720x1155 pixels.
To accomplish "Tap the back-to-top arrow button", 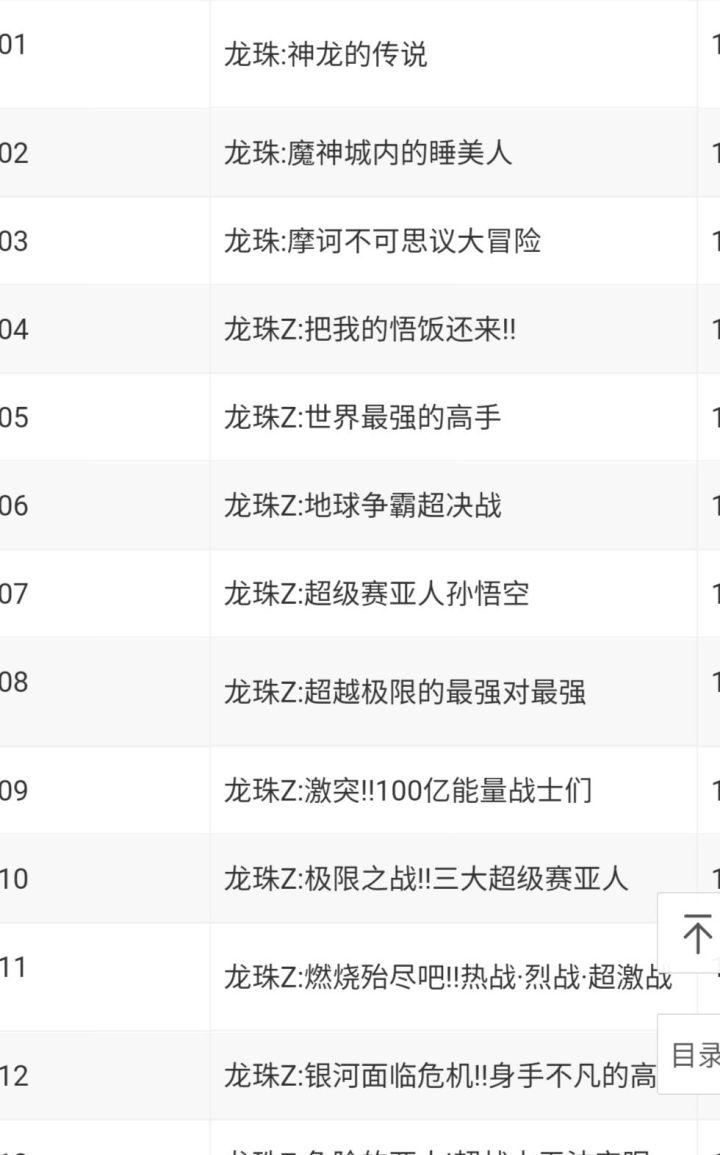I will [691, 933].
